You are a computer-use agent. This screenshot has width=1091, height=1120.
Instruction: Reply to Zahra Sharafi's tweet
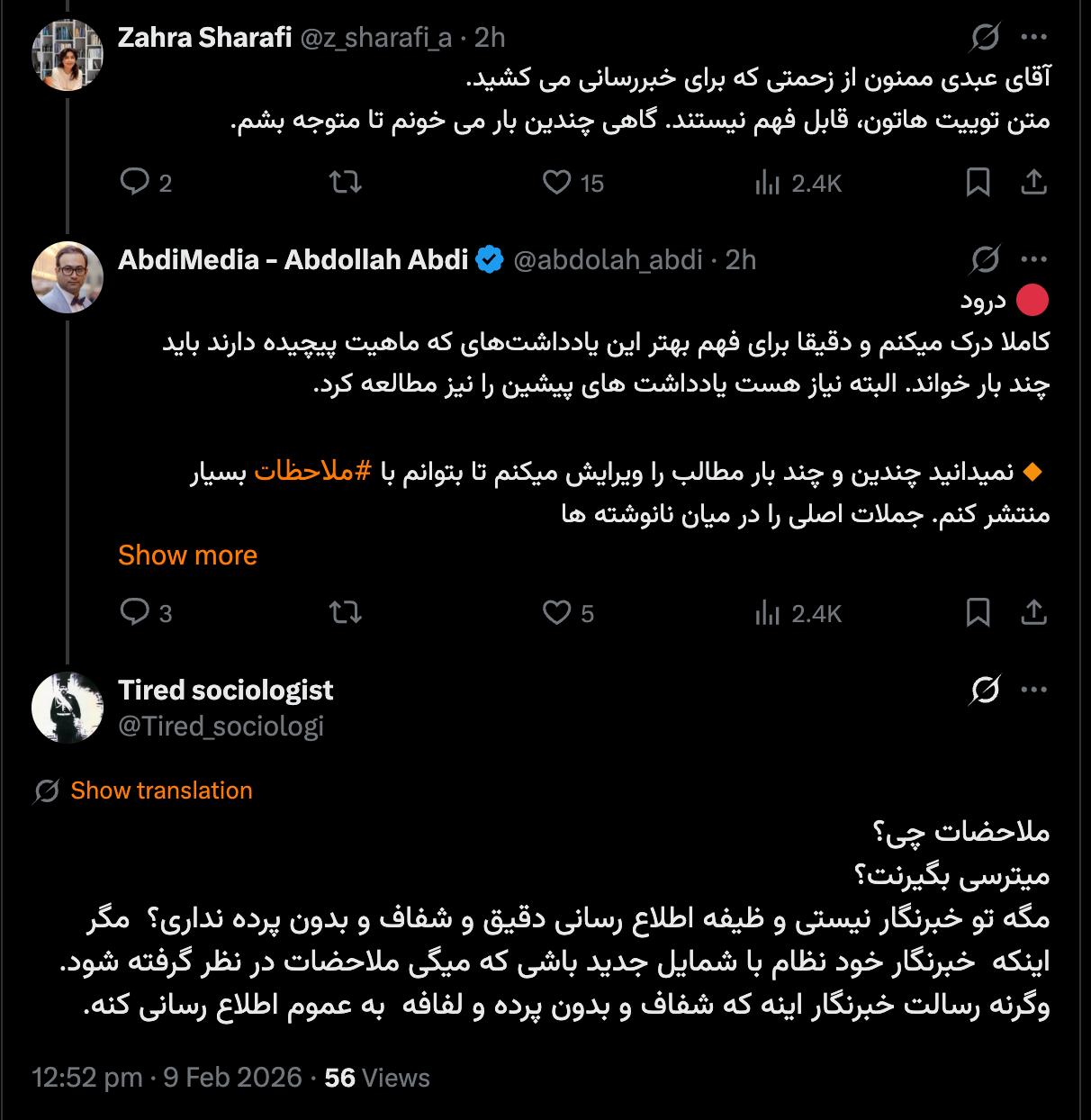pyautogui.click(x=135, y=183)
